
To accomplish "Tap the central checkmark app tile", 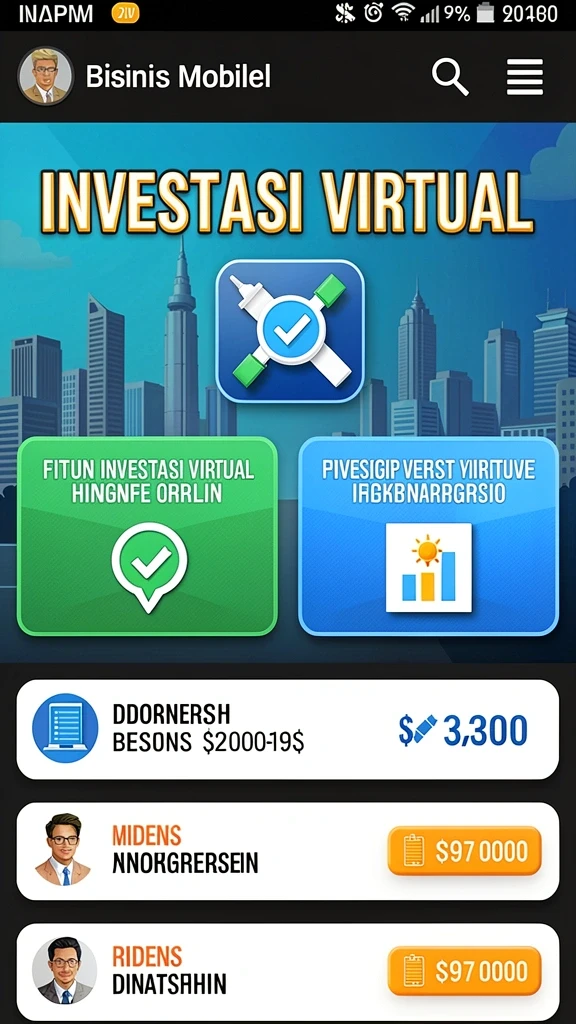I will point(290,331).
